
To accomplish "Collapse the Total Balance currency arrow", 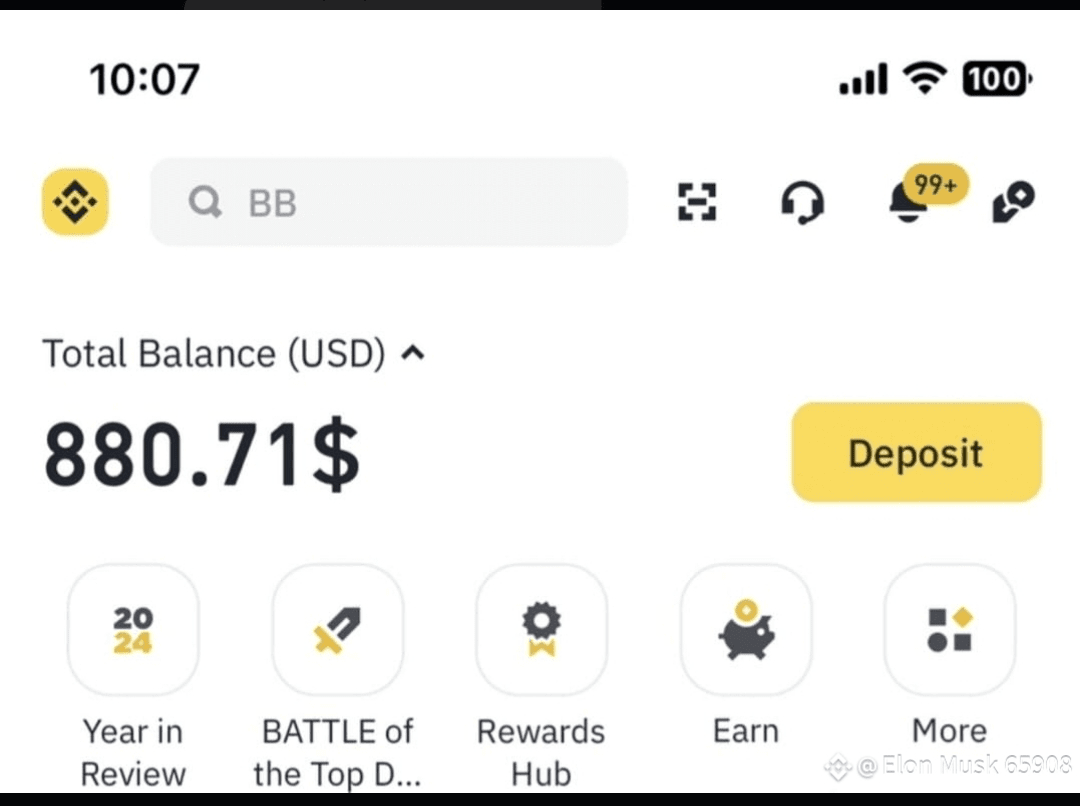I will [413, 353].
